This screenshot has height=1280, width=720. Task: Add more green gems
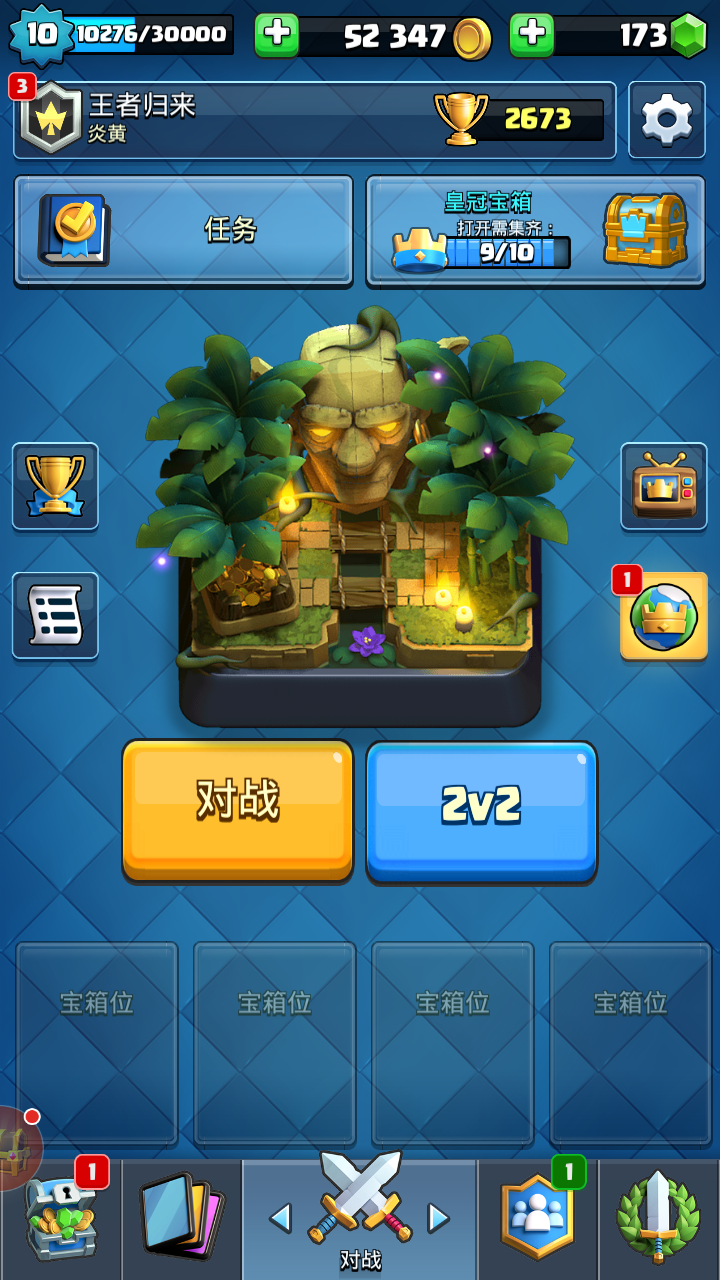click(x=531, y=35)
